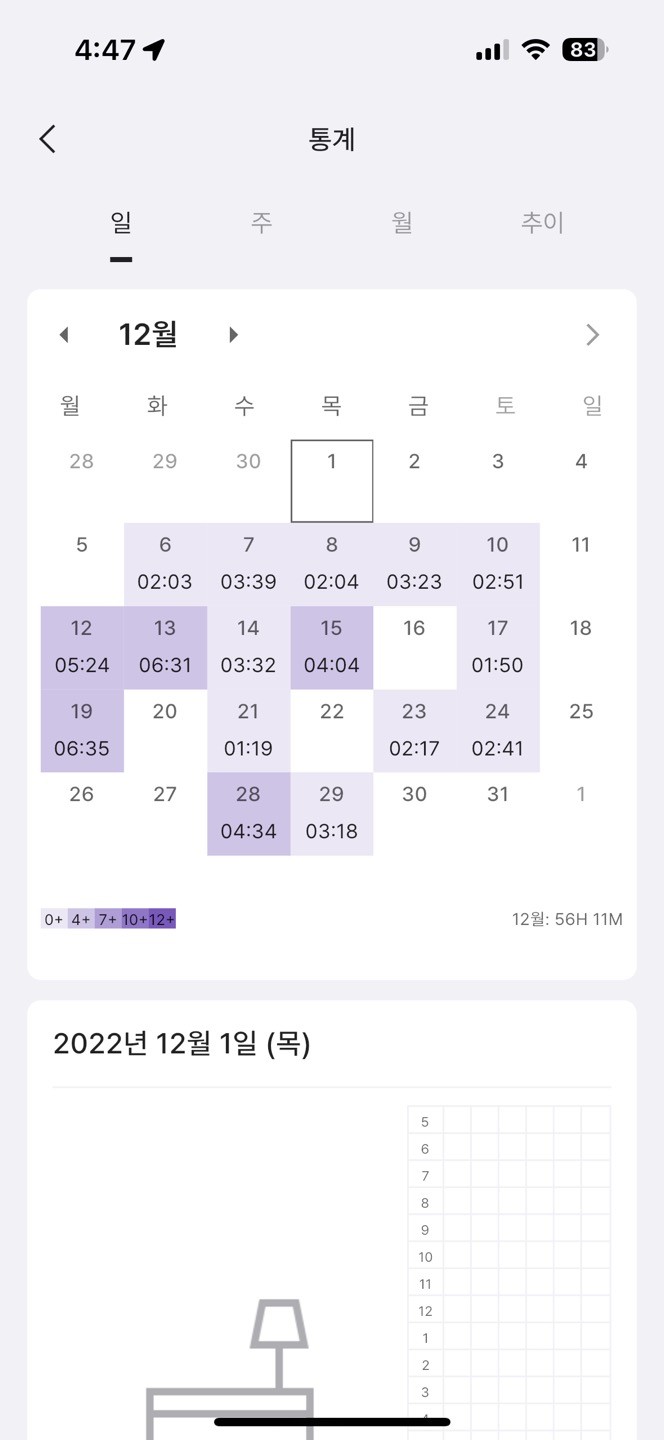Select December 19 with 06:35
The image size is (664, 1440).
(82, 729)
